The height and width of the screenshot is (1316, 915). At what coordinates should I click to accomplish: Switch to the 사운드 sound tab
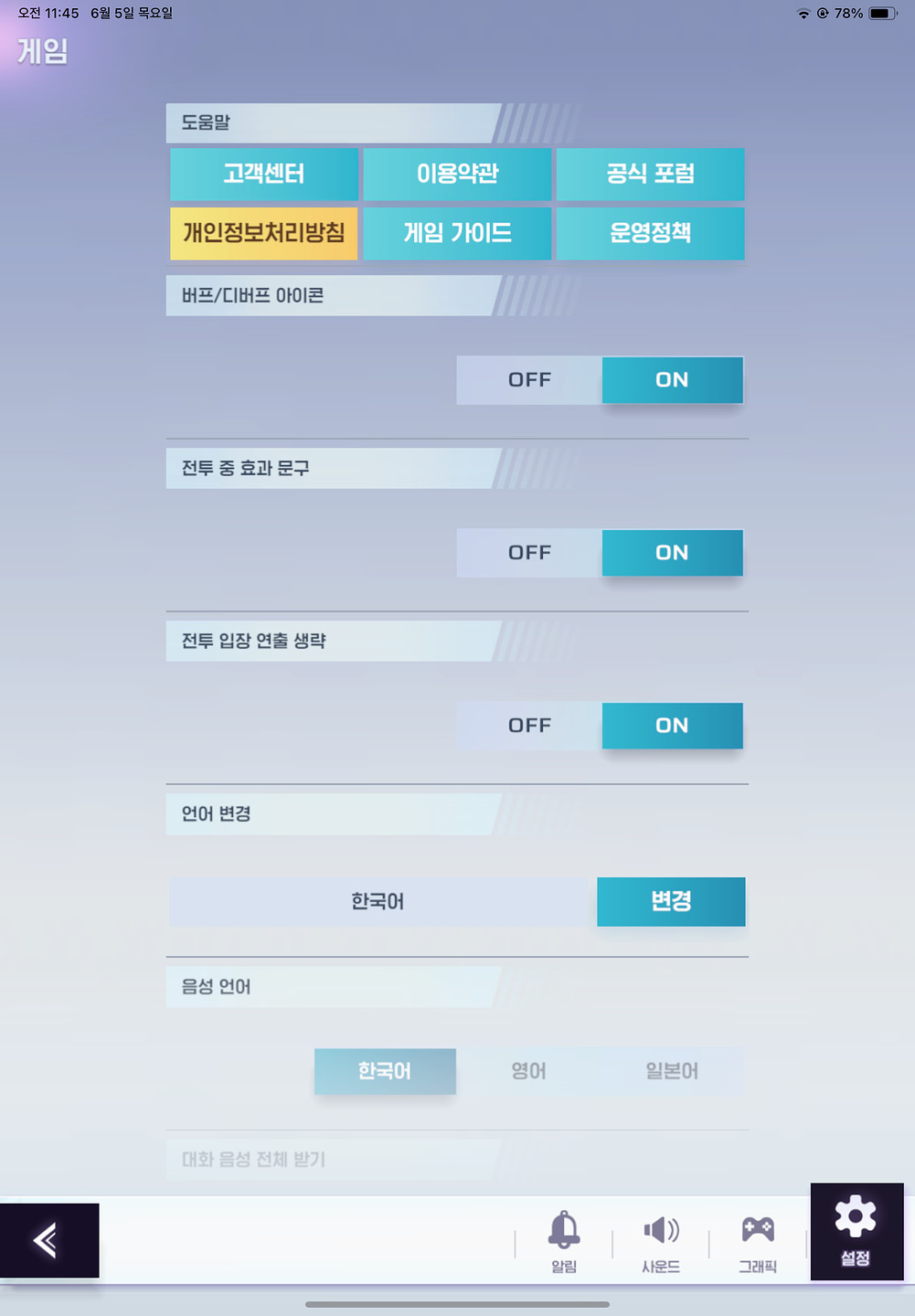661,1240
